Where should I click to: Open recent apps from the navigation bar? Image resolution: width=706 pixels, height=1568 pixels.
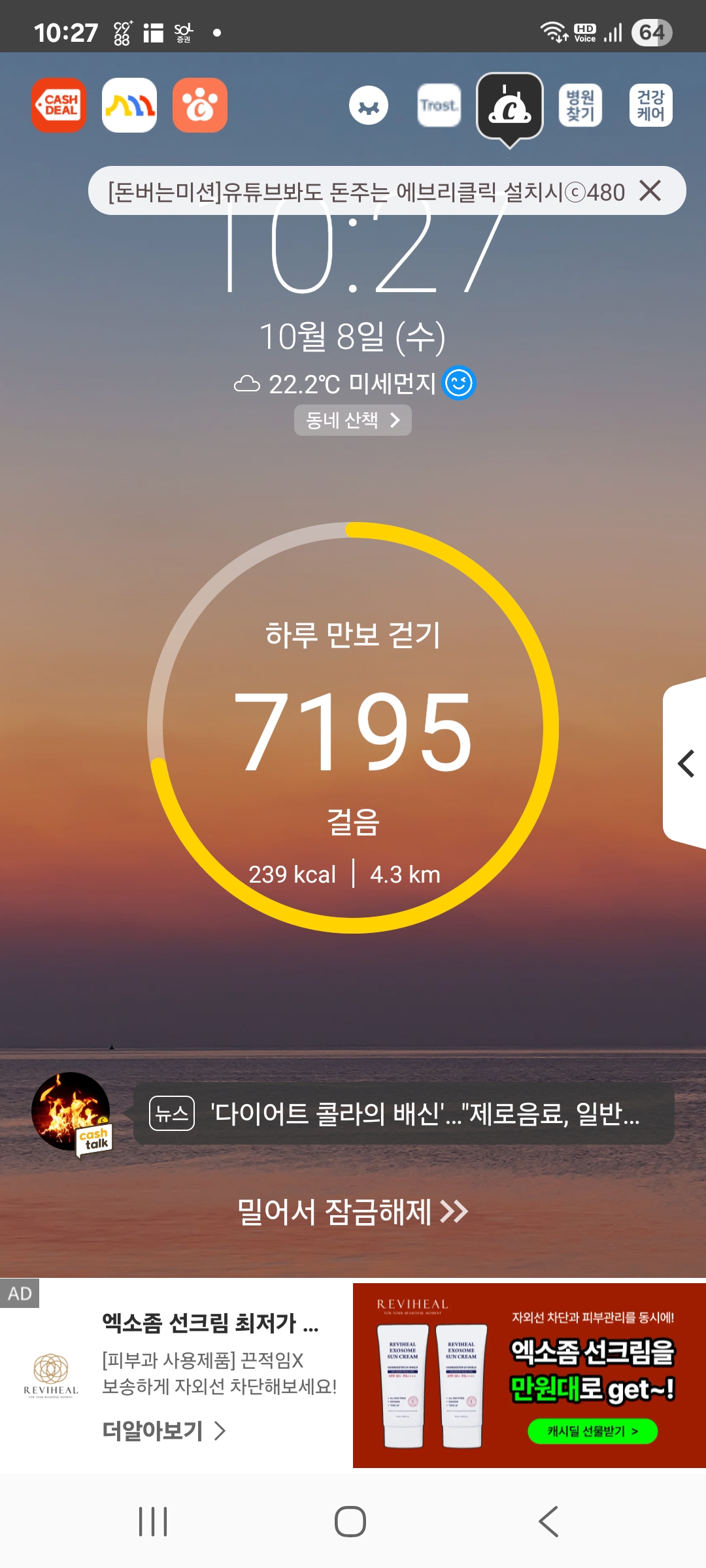pyautogui.click(x=153, y=1522)
